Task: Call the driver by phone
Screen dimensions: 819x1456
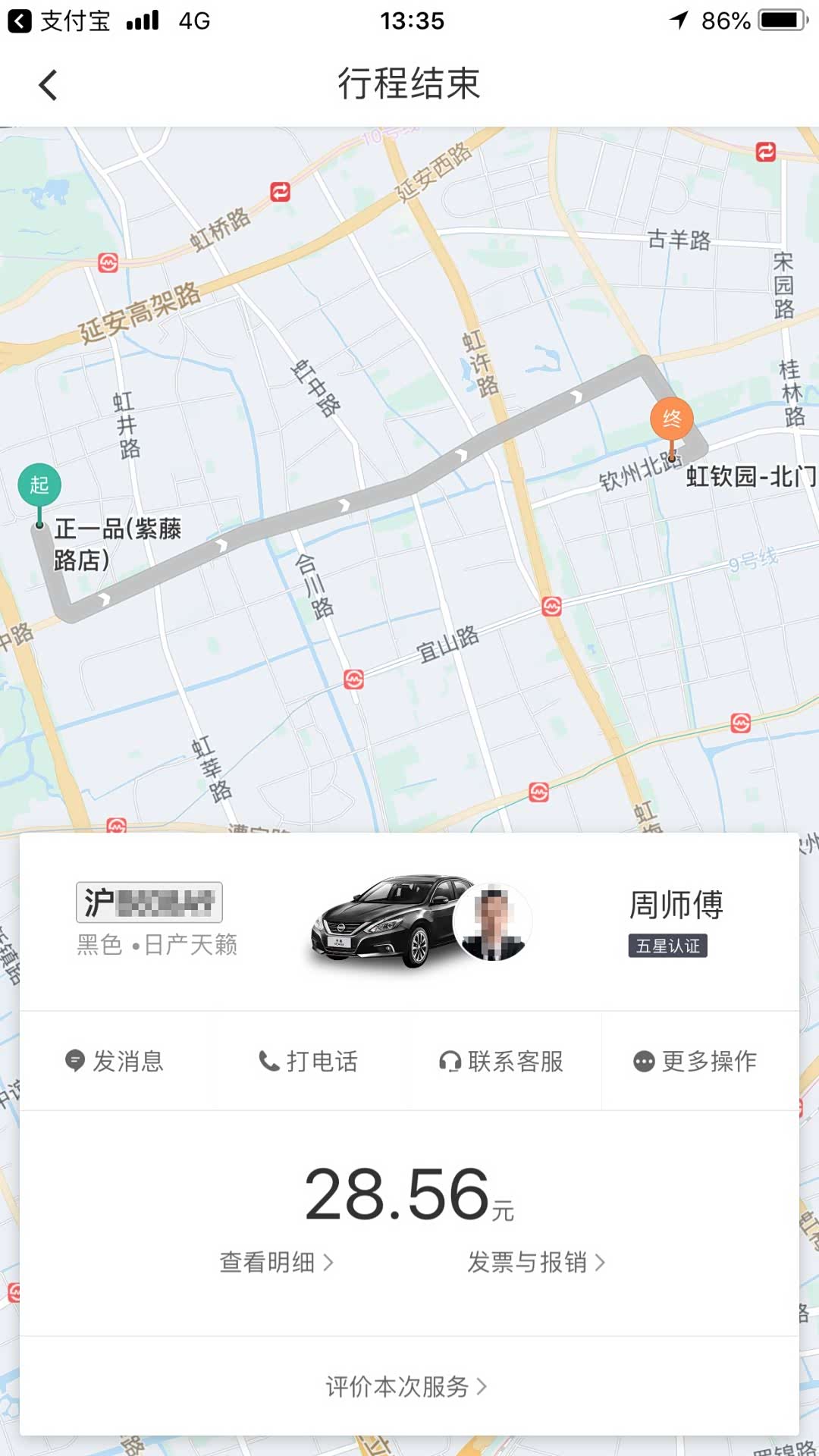Action: [x=309, y=1061]
